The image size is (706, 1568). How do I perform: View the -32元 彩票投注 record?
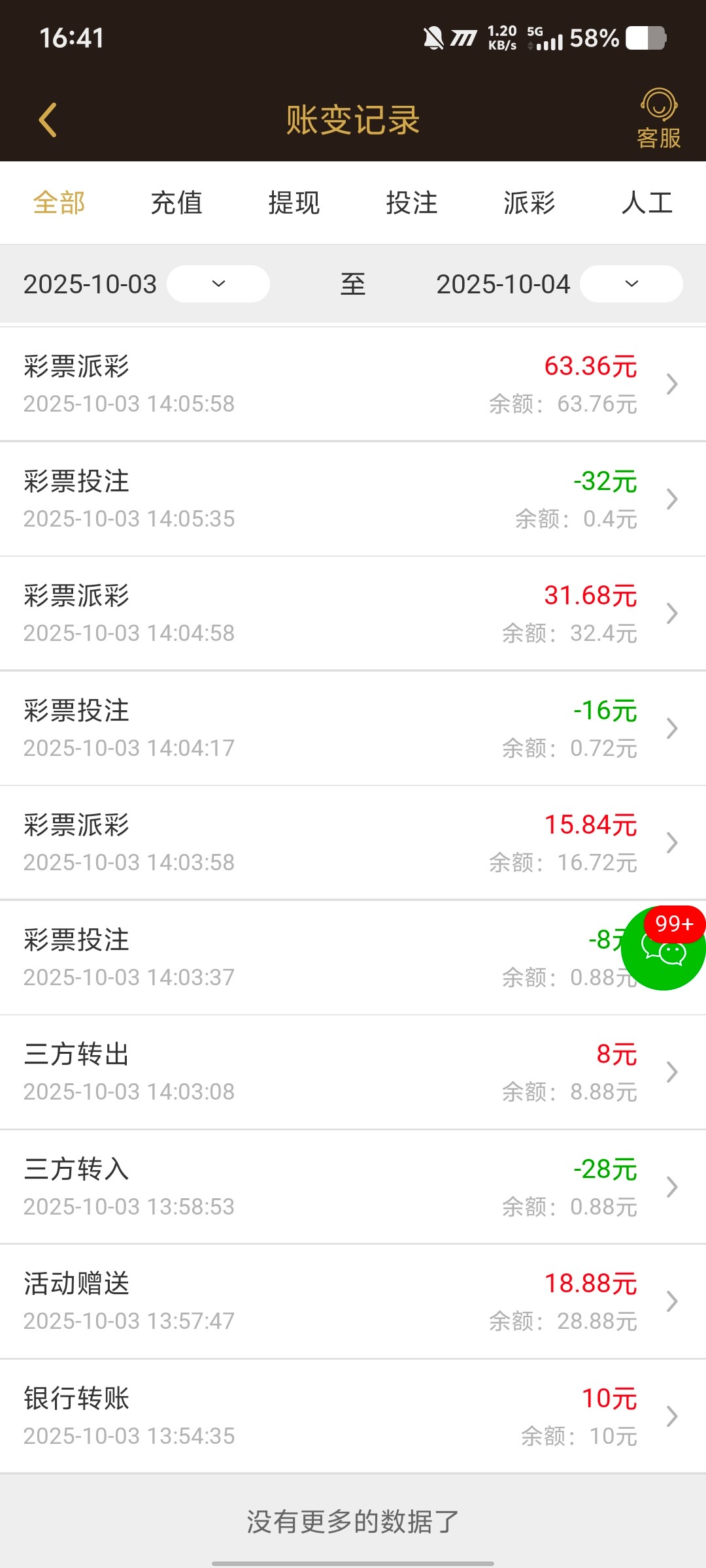click(353, 499)
